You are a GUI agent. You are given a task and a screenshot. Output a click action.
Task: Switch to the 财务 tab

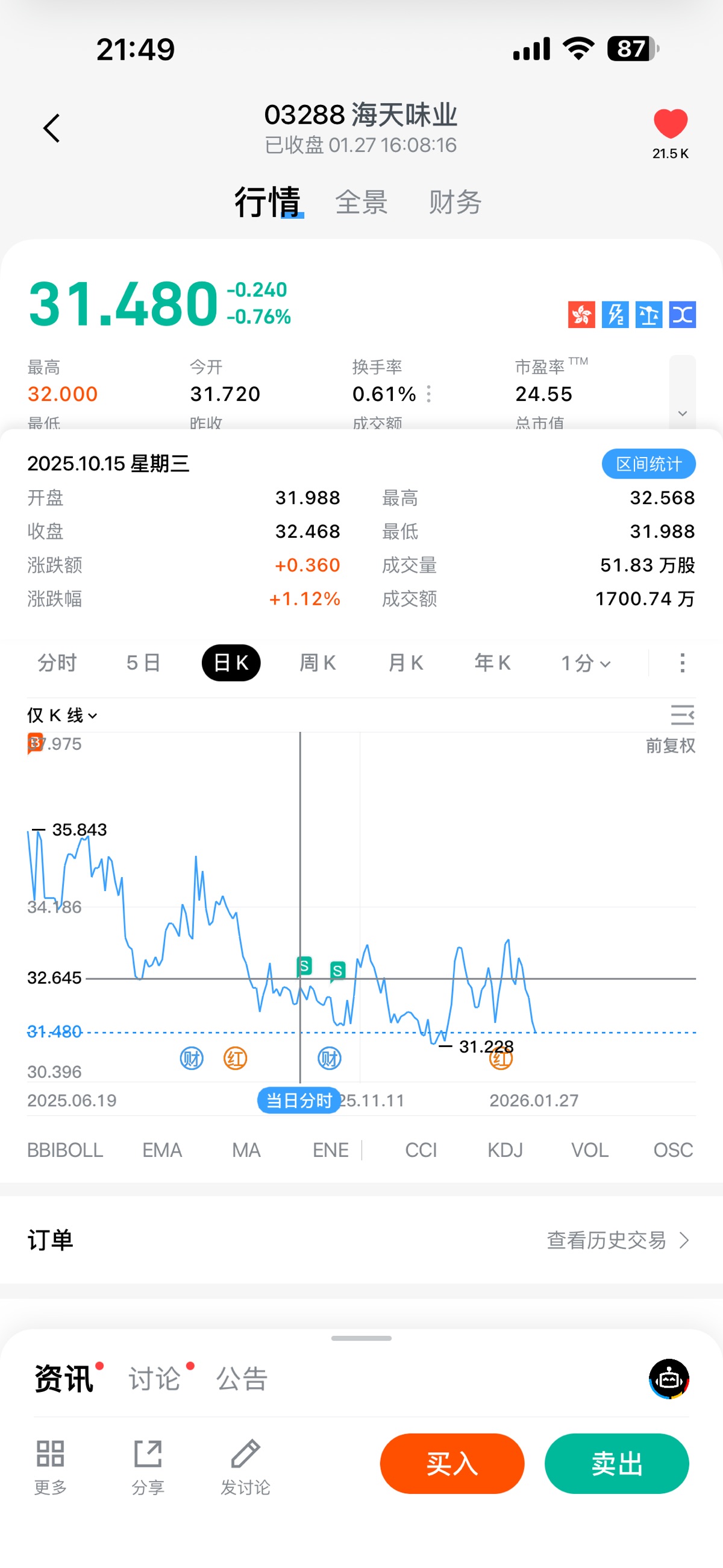(455, 202)
